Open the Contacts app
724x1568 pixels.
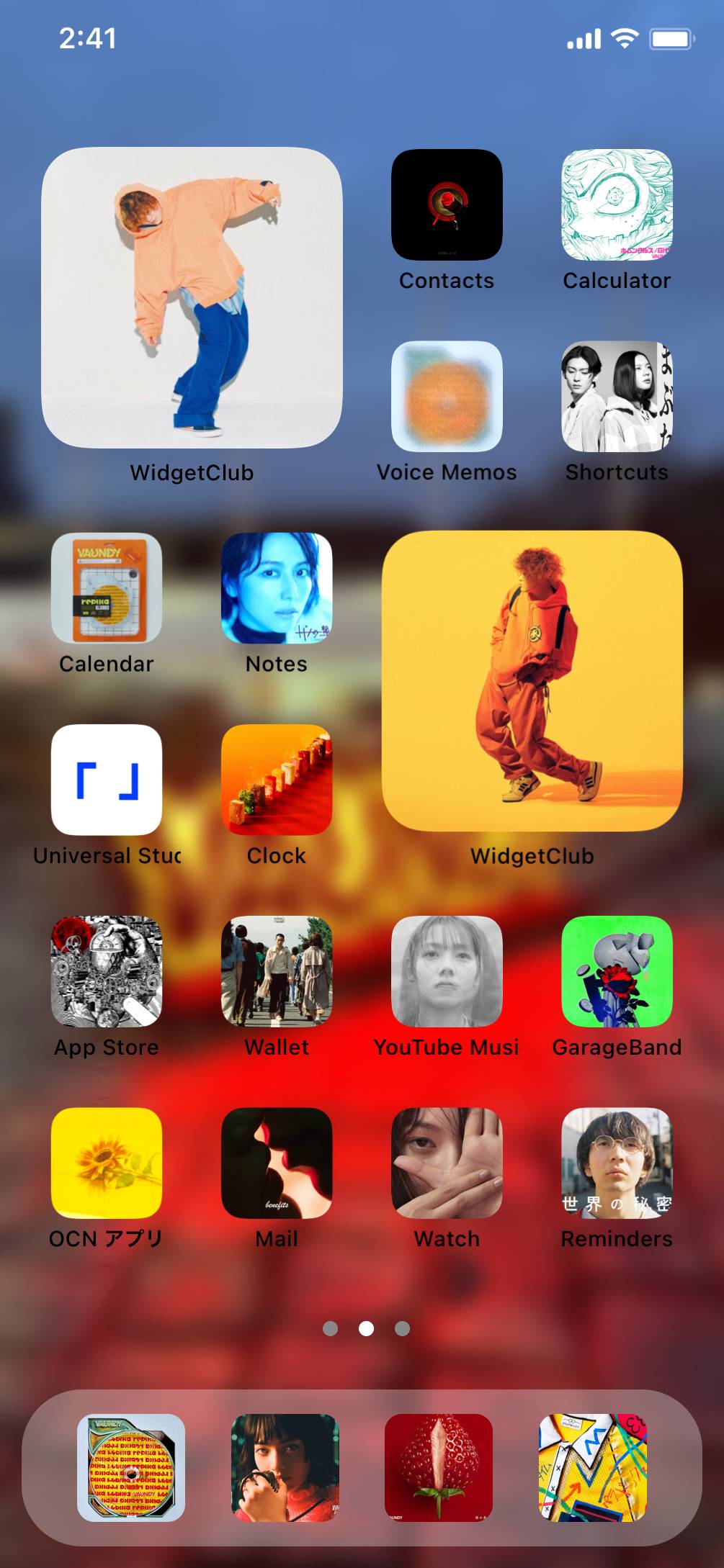pos(446,204)
